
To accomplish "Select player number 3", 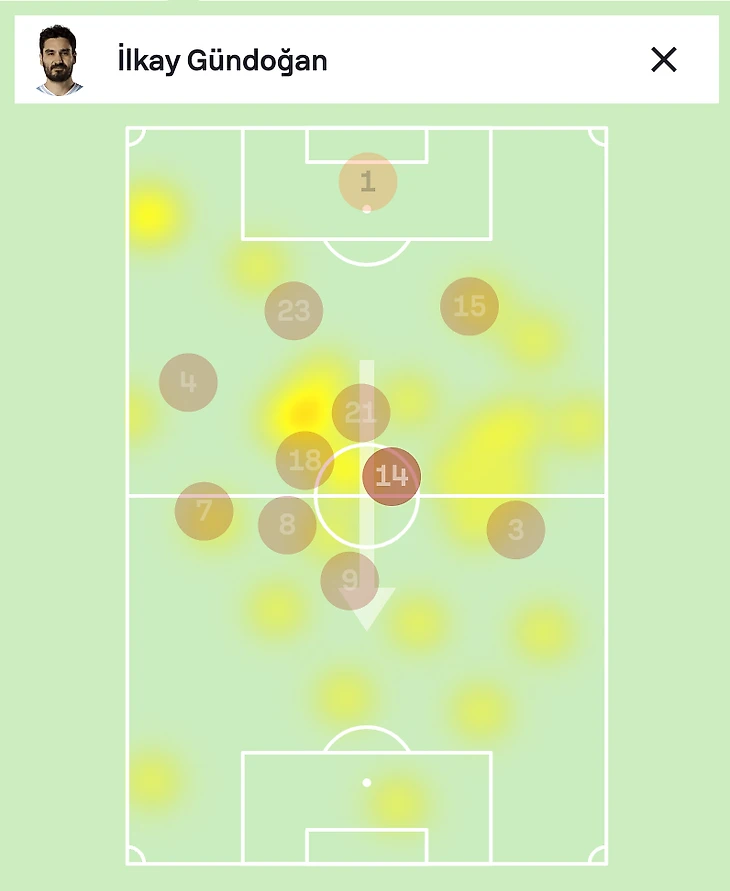I will click(x=516, y=529).
